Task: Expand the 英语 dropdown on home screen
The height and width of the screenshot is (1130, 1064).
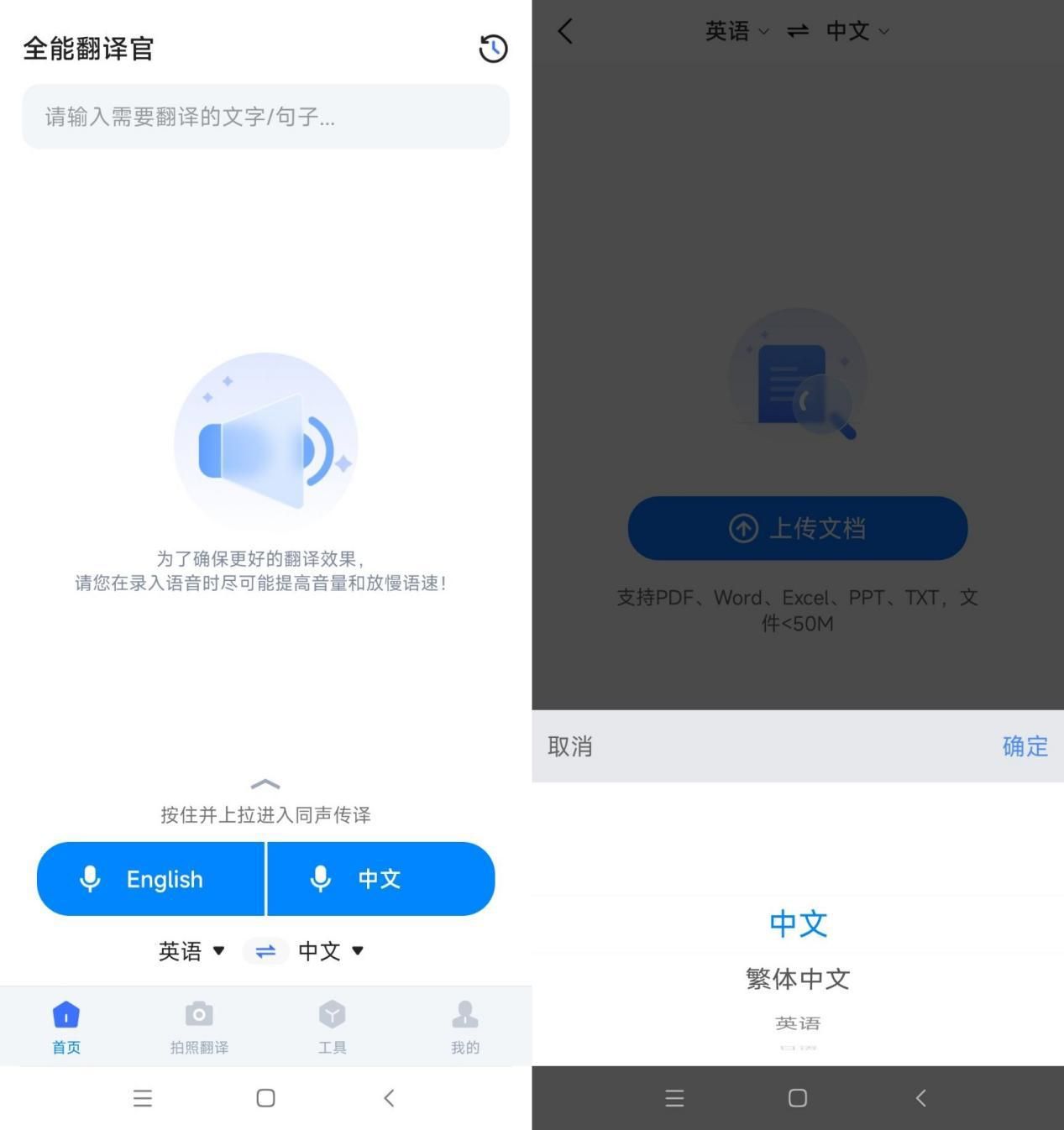Action: point(192,951)
